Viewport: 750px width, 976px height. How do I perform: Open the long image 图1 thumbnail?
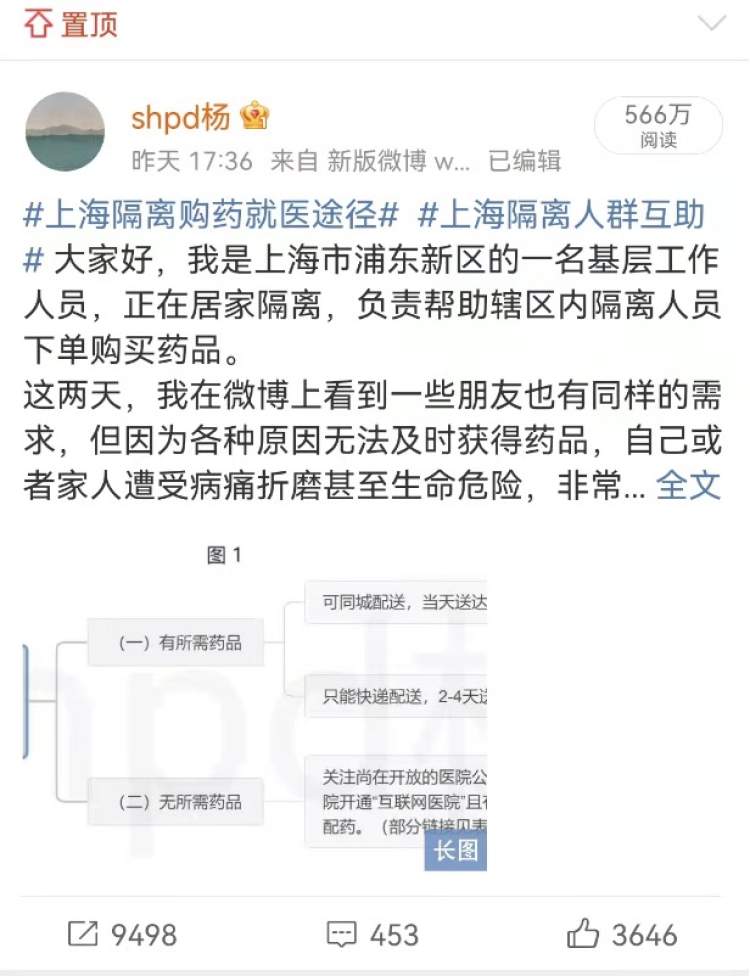pyautogui.click(x=255, y=705)
